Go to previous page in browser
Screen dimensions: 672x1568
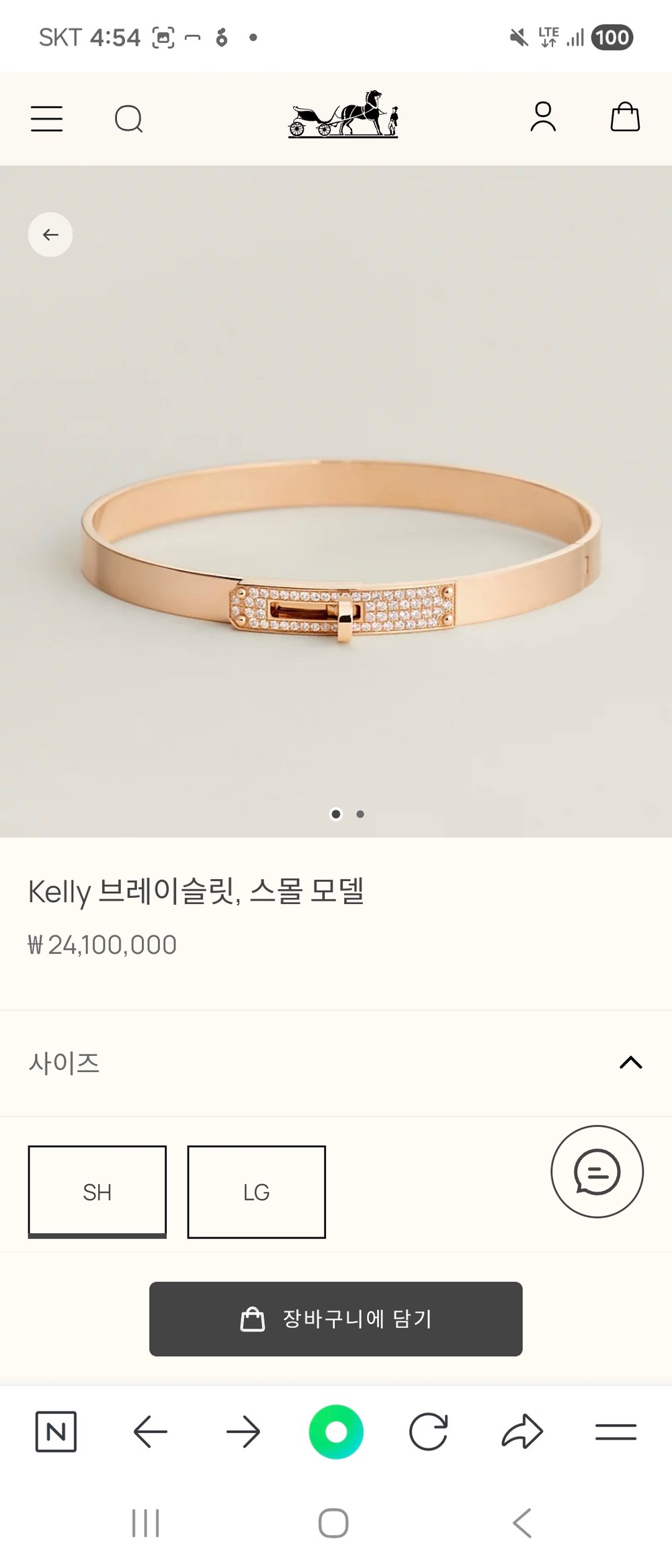tap(151, 1432)
